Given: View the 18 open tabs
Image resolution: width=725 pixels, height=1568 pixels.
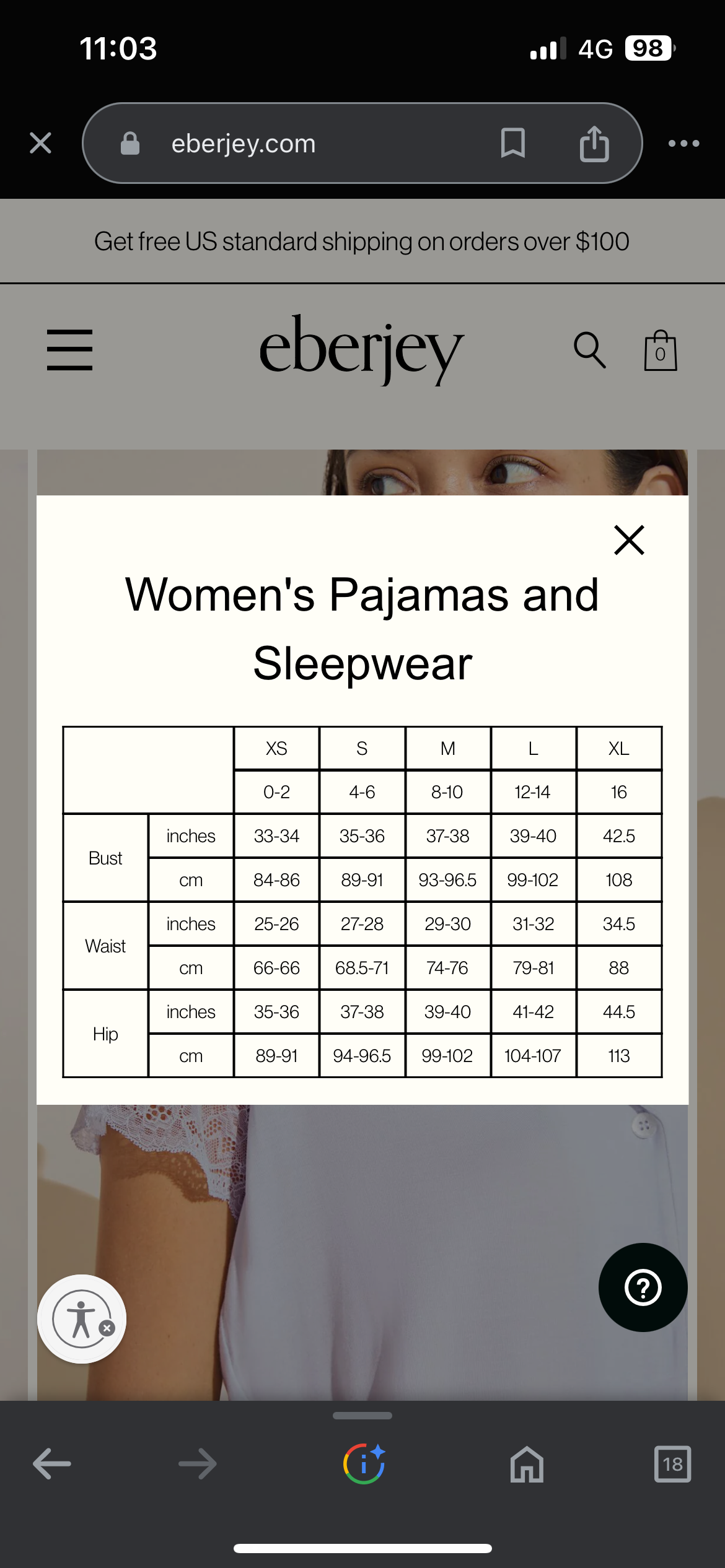Looking at the screenshot, I should pyautogui.click(x=672, y=1464).
